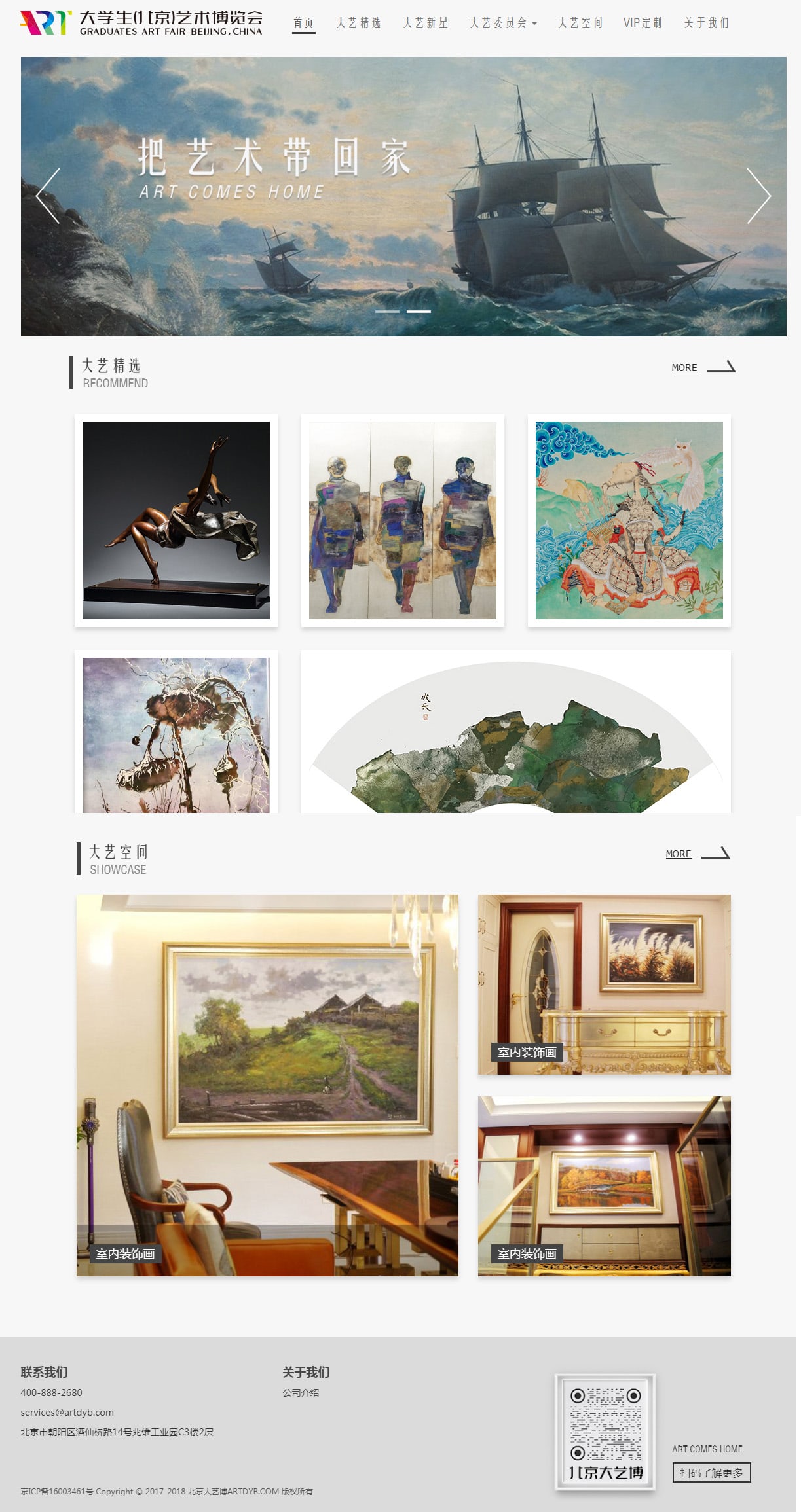Open the wilted sunflower ink painting

point(176,734)
